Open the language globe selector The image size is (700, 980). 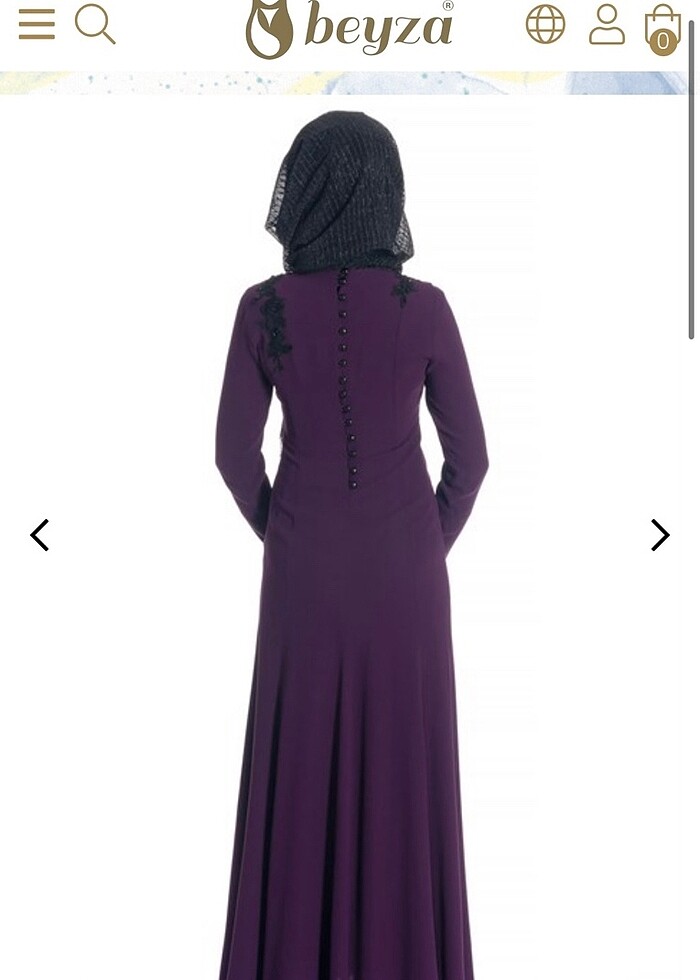(545, 24)
